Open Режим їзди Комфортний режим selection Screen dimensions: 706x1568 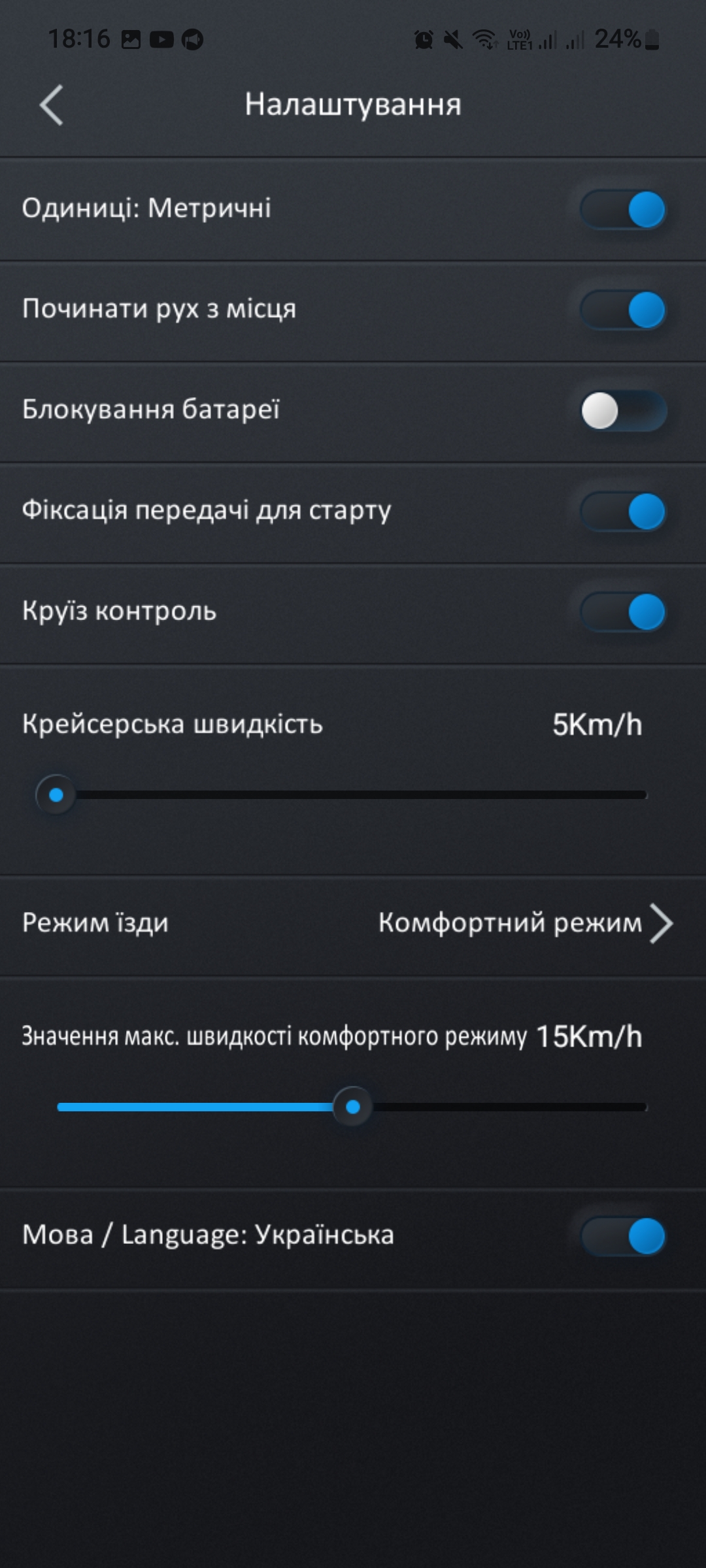[x=353, y=924]
